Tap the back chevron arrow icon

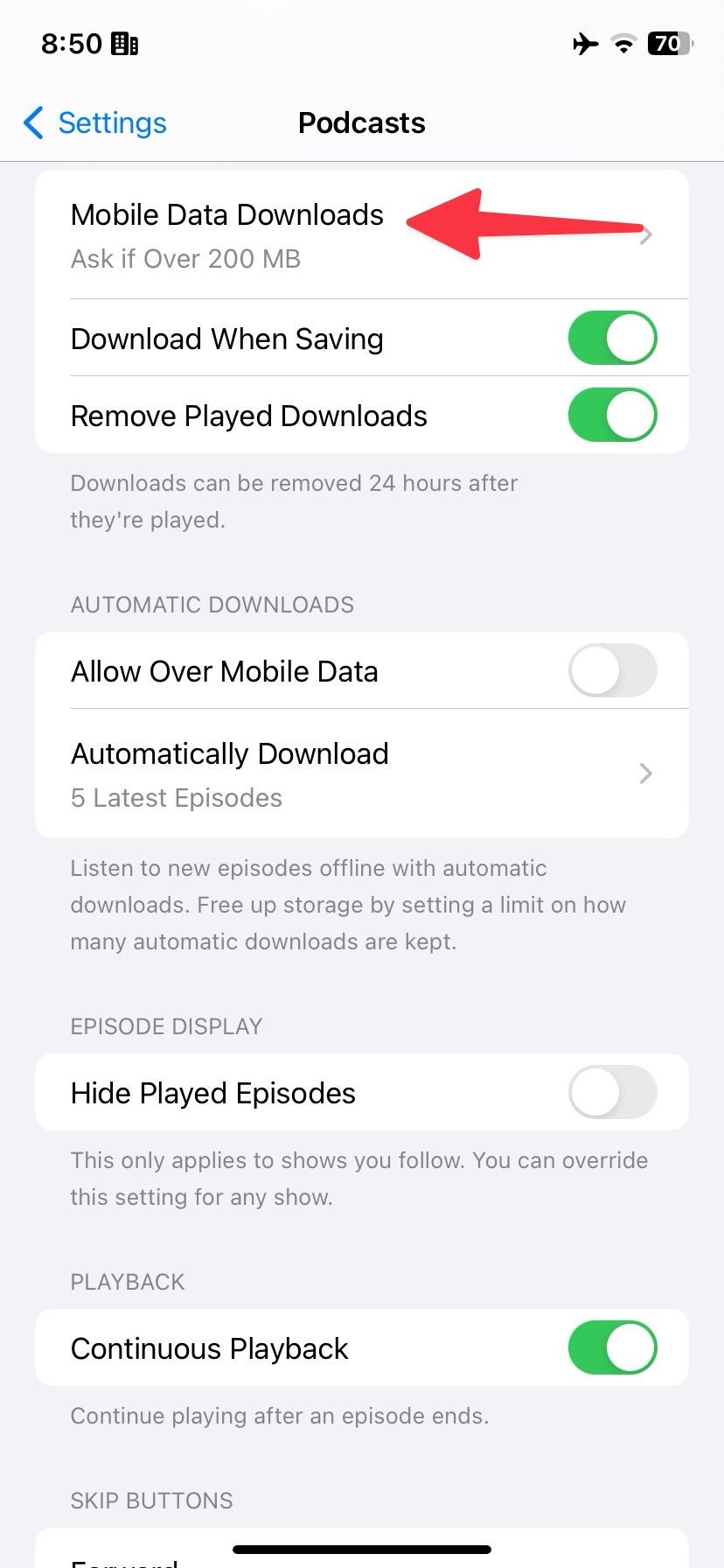coord(32,123)
